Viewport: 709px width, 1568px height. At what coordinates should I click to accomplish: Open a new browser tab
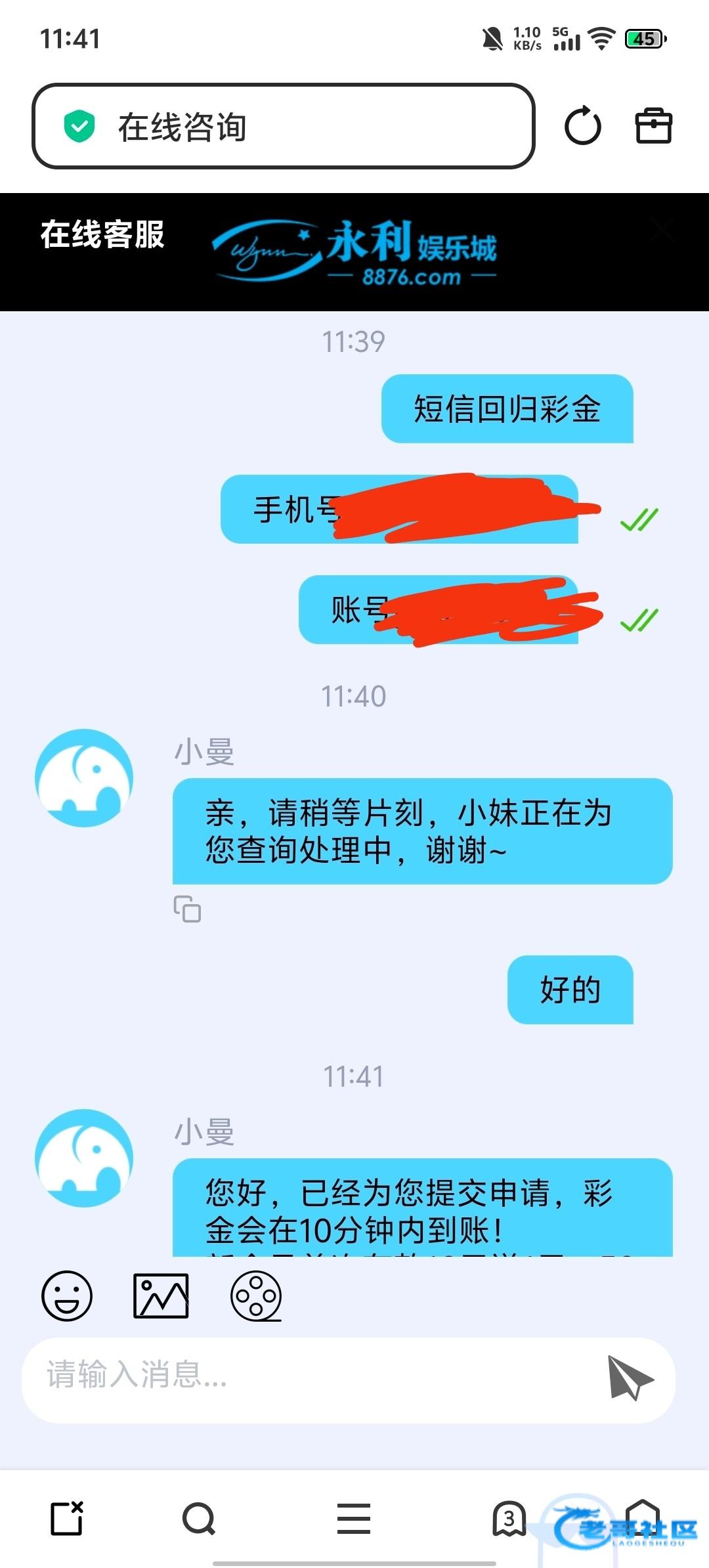tap(67, 1518)
